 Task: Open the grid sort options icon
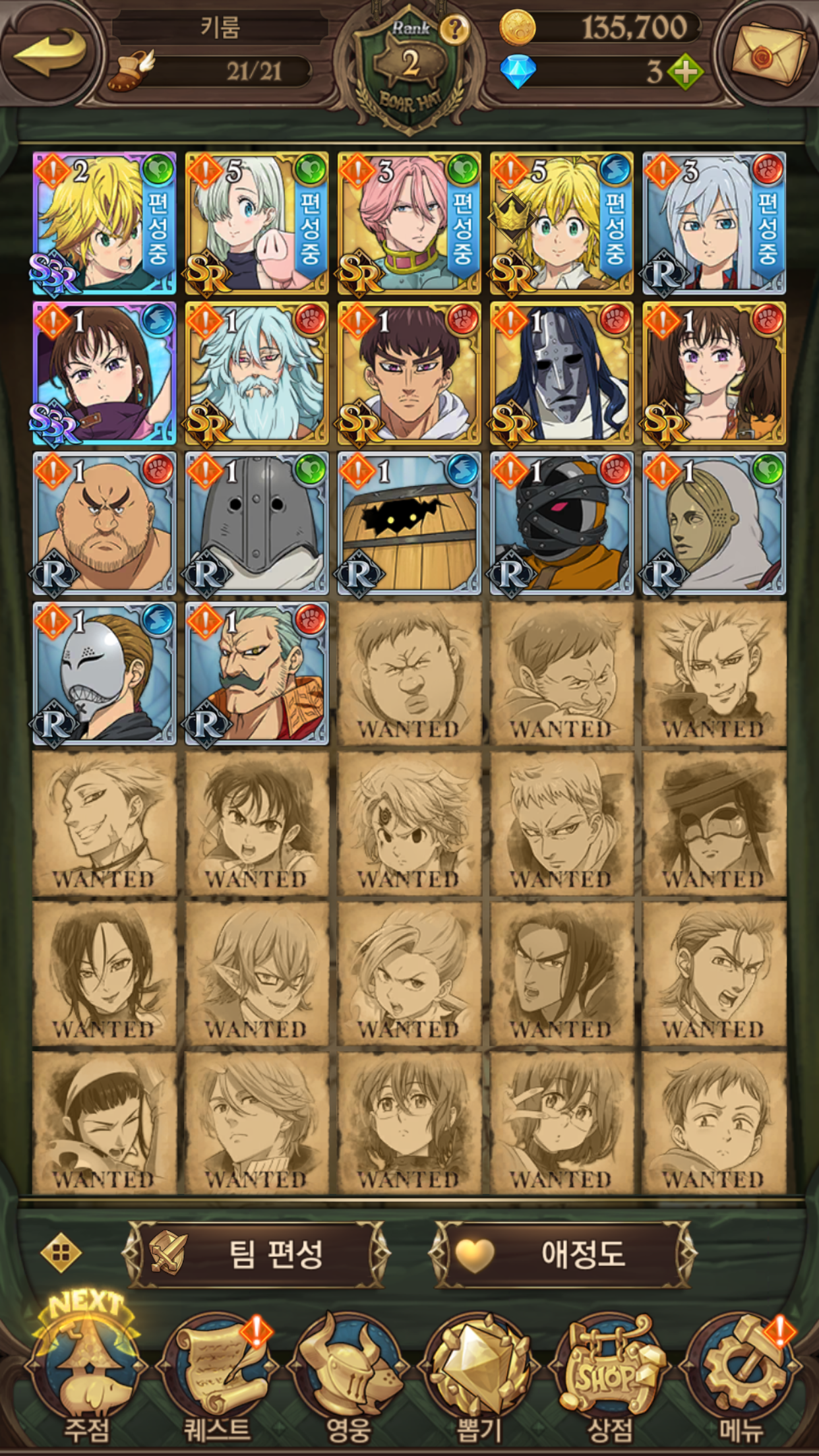tap(61, 1252)
